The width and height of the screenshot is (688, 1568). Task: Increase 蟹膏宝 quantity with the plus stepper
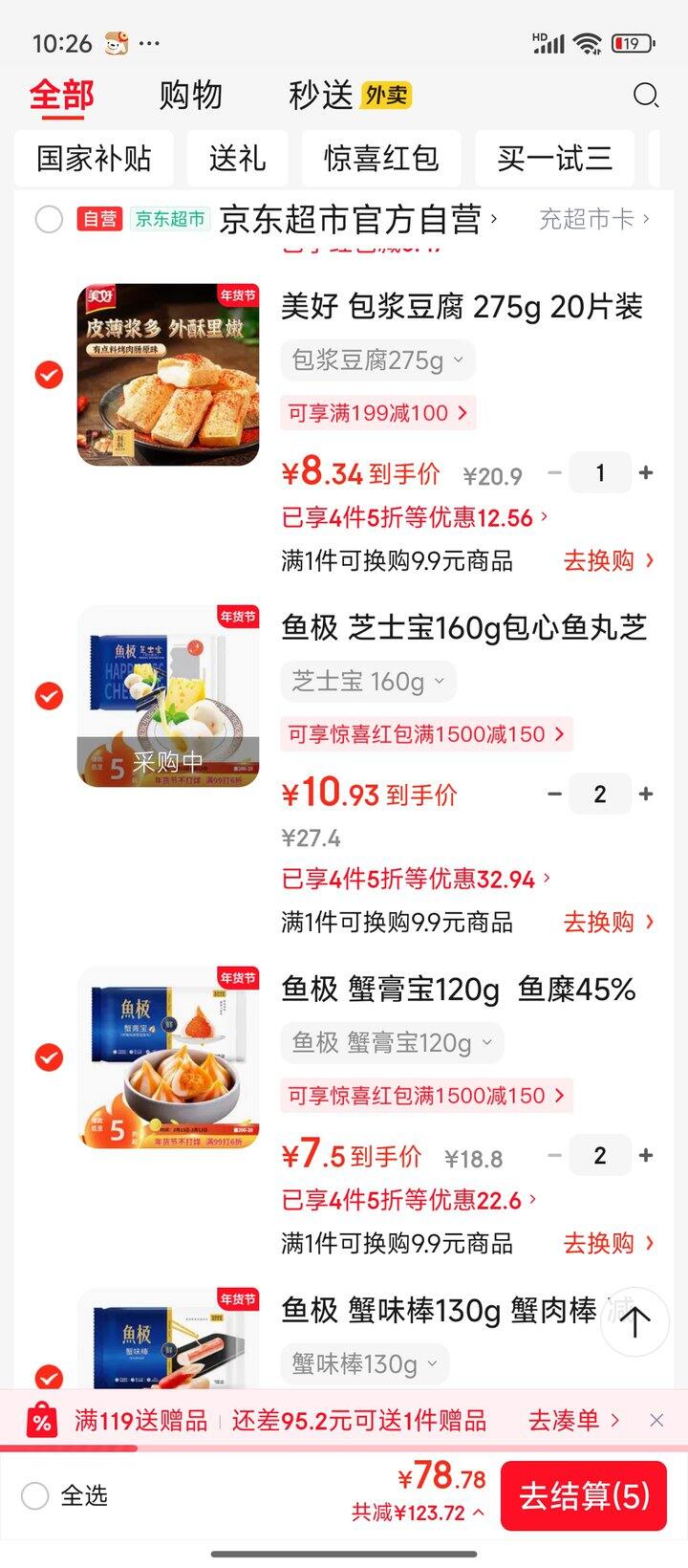click(648, 1155)
